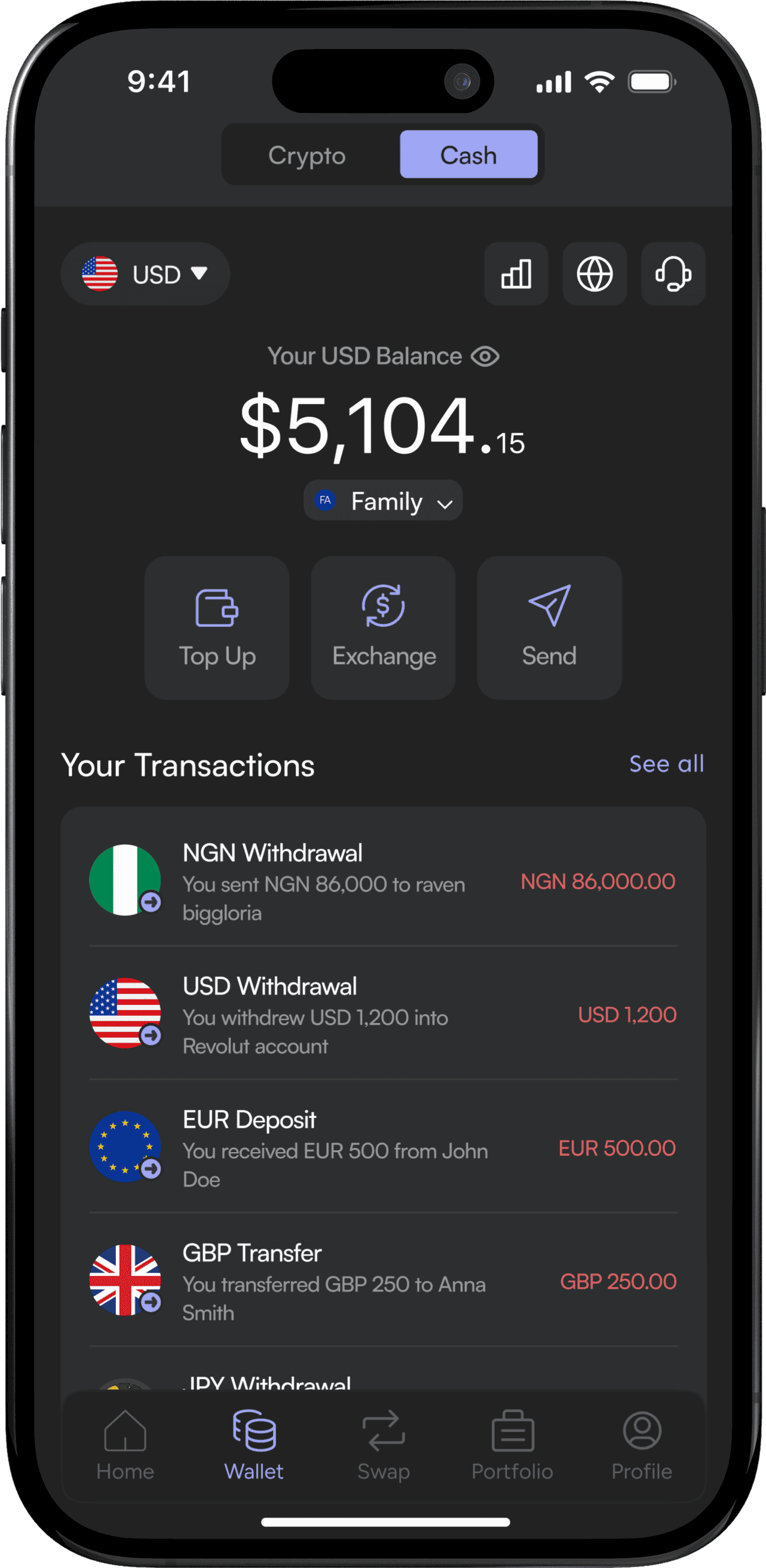Viewport: 766px width, 1568px height.
Task: Open the EUR Deposit transaction
Action: pos(384,1147)
